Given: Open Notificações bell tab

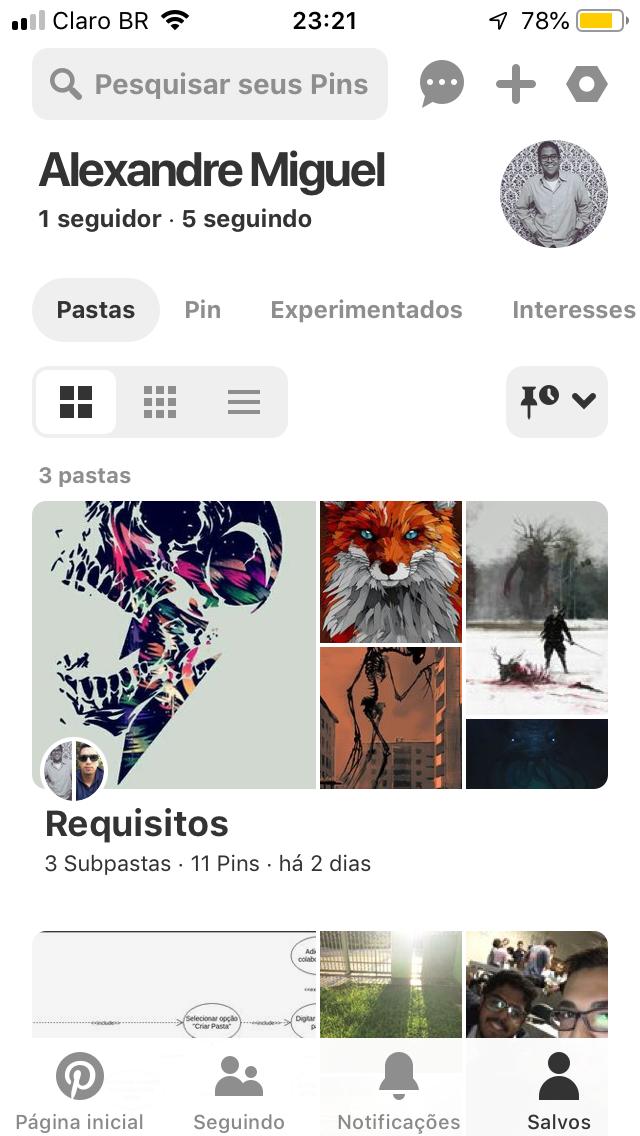Looking at the screenshot, I should (399, 1091).
